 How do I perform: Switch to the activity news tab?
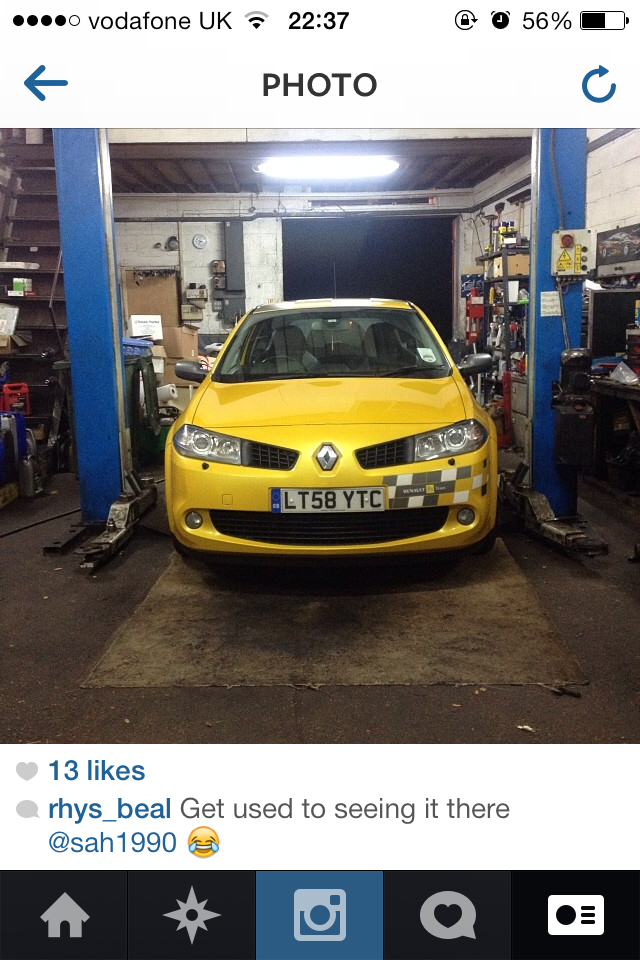447,915
